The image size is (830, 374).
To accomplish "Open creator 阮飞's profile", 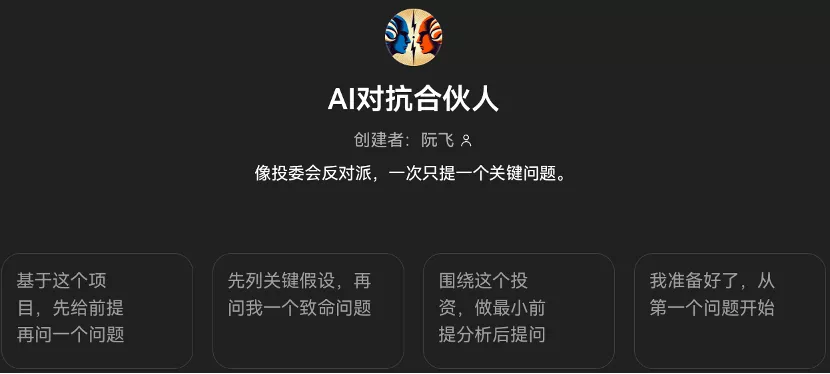I will pos(446,141).
